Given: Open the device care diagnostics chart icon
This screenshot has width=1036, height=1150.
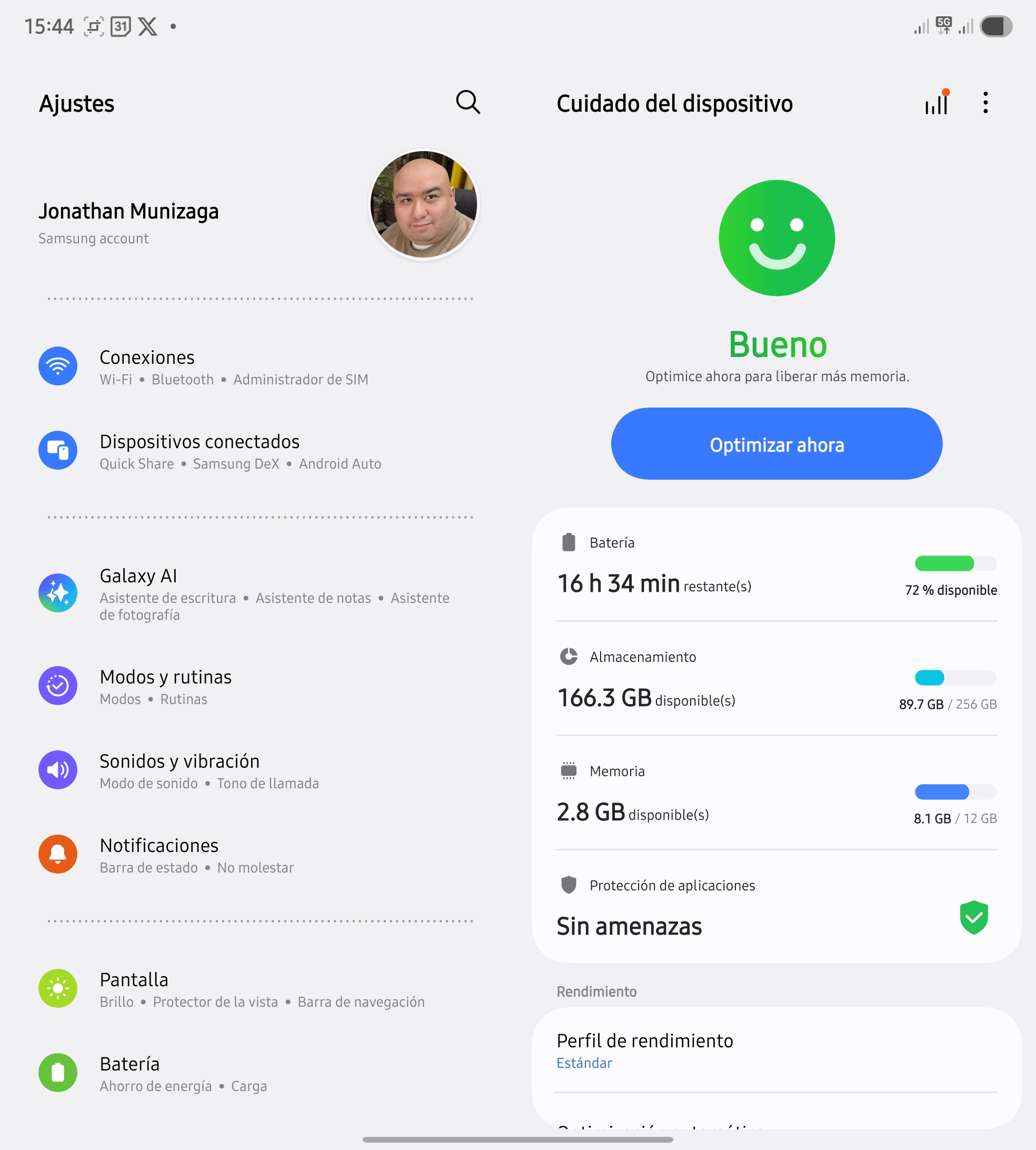Looking at the screenshot, I should [937, 103].
